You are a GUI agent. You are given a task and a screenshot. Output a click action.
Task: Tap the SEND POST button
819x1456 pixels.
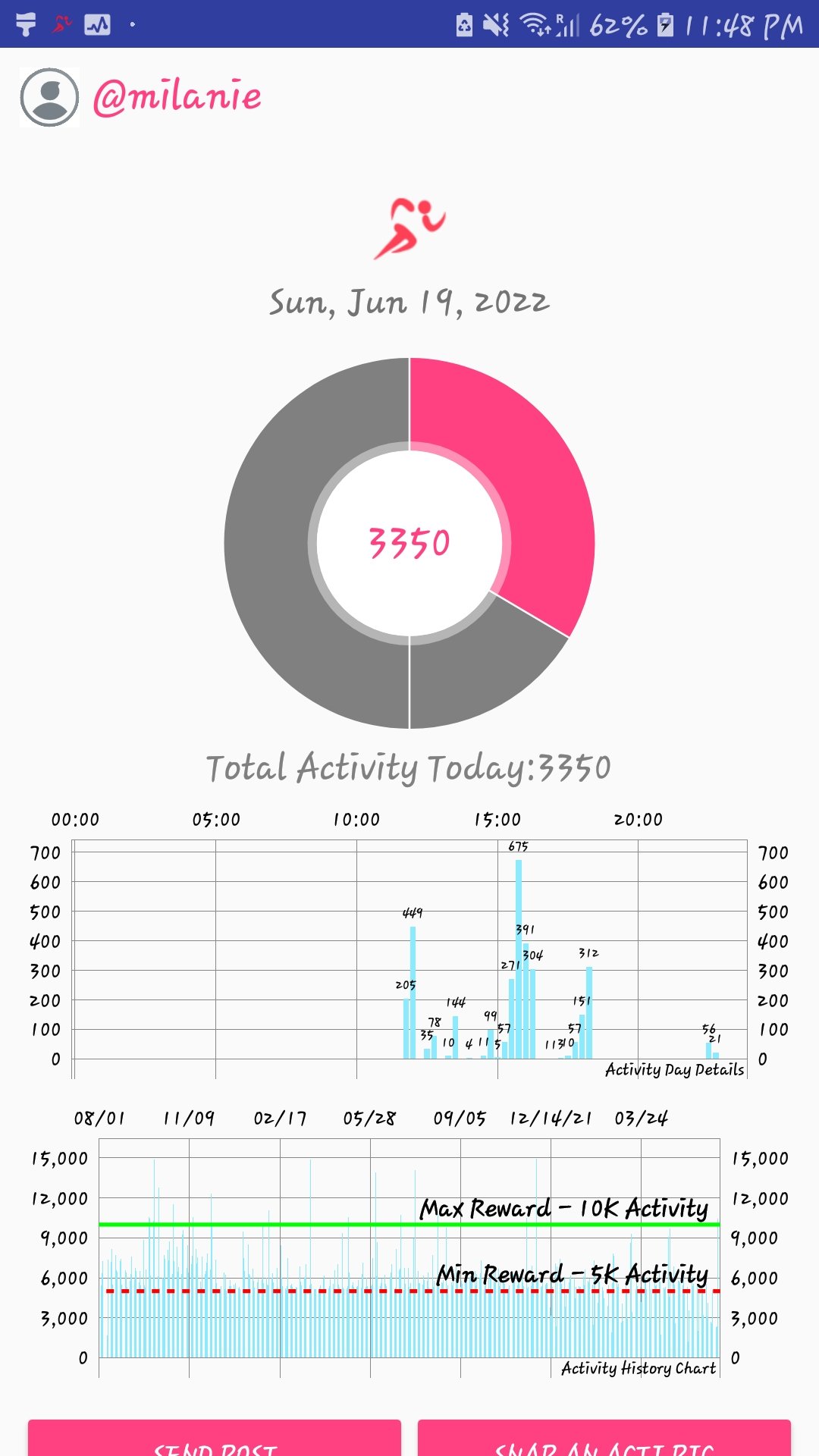215,1438
